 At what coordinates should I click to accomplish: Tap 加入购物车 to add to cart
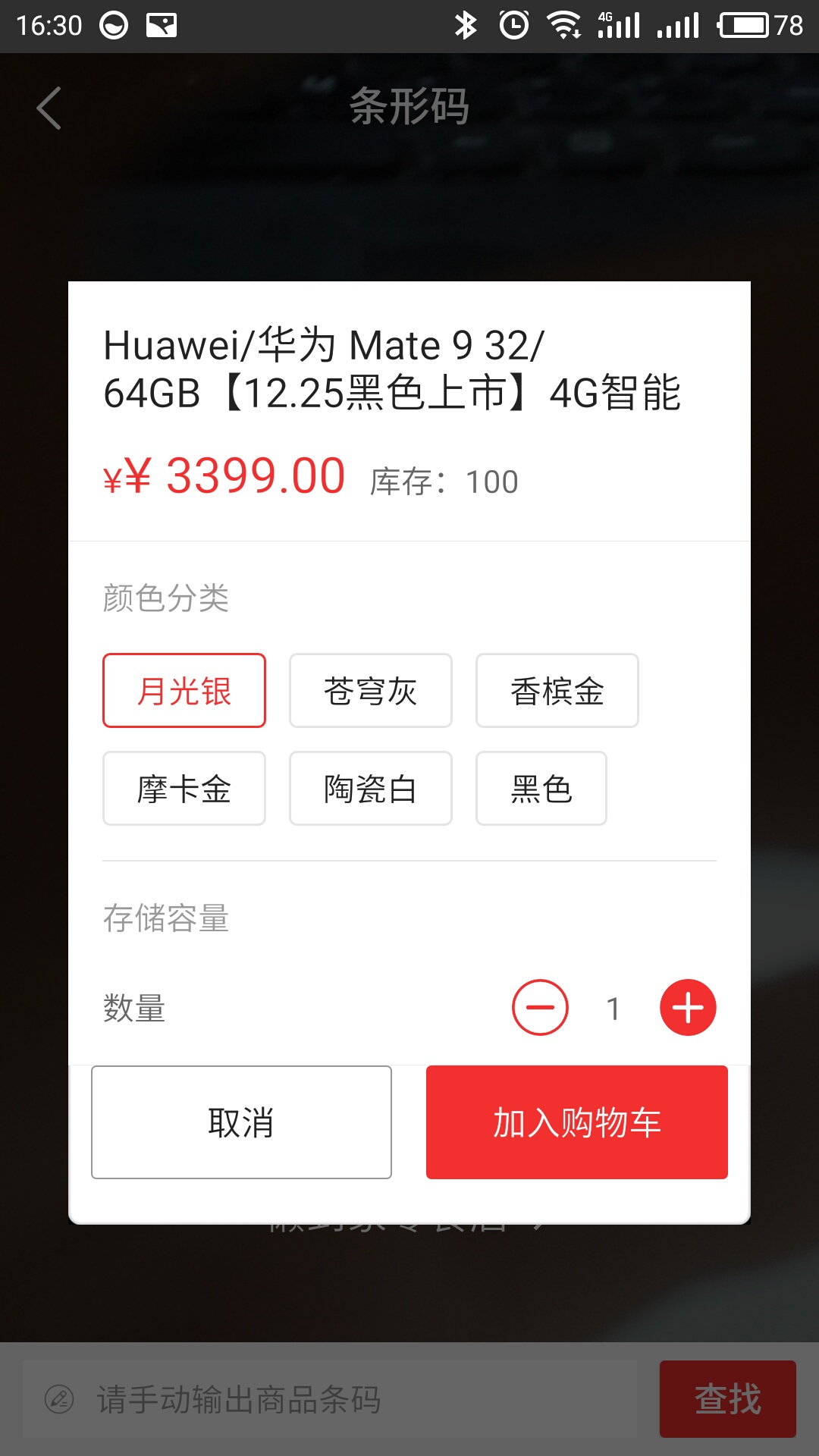[576, 1122]
